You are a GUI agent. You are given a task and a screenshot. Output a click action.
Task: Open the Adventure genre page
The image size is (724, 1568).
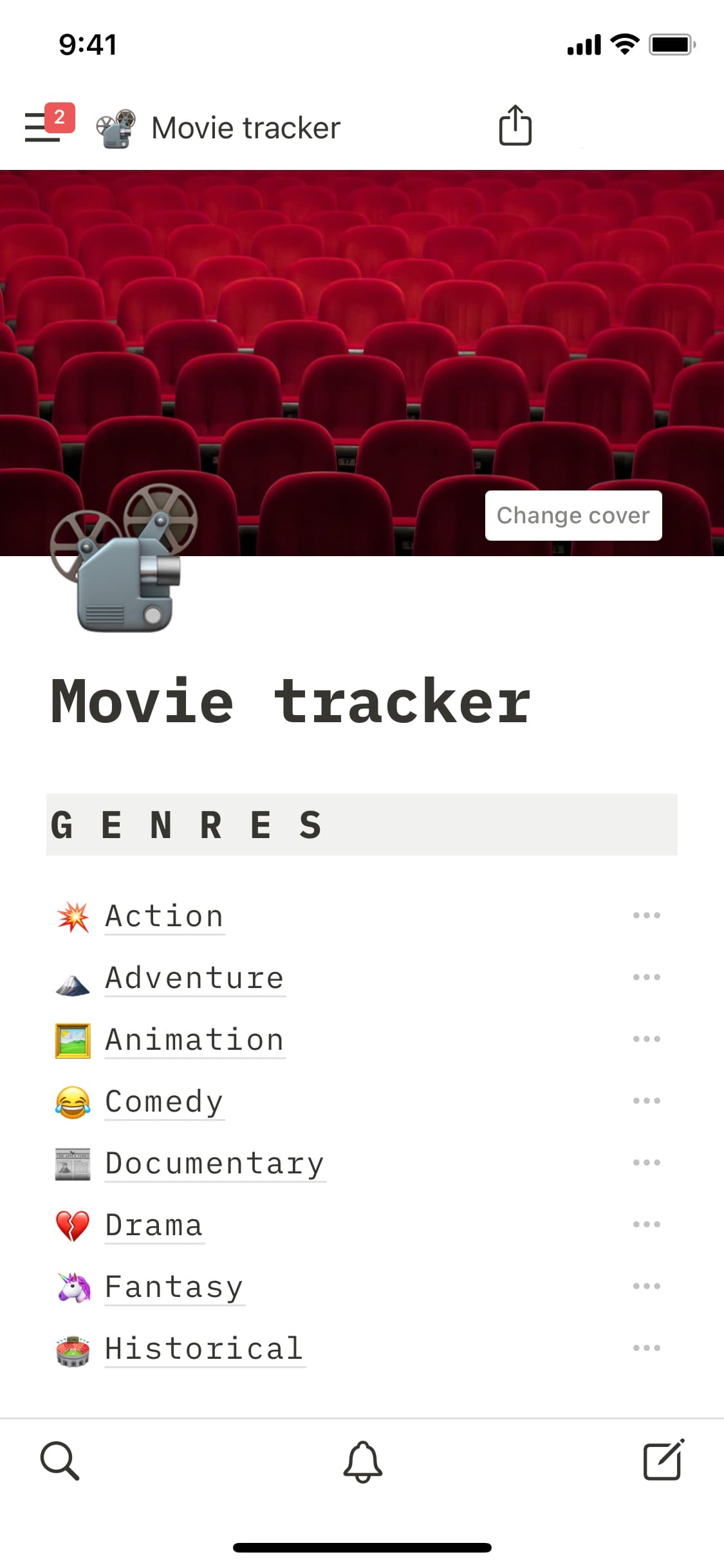point(194,978)
